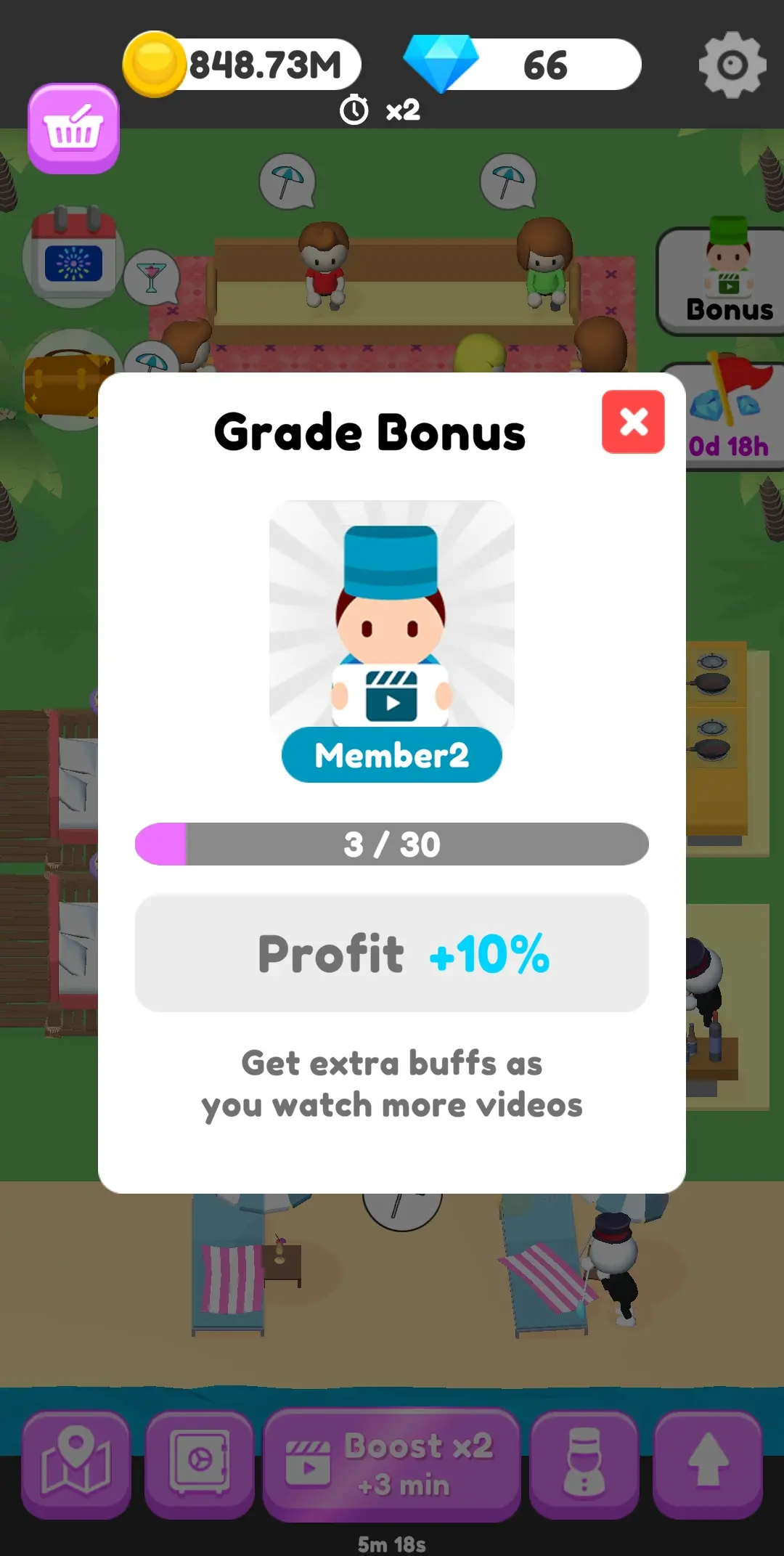
Task: Open the settings gear
Action: click(x=732, y=65)
